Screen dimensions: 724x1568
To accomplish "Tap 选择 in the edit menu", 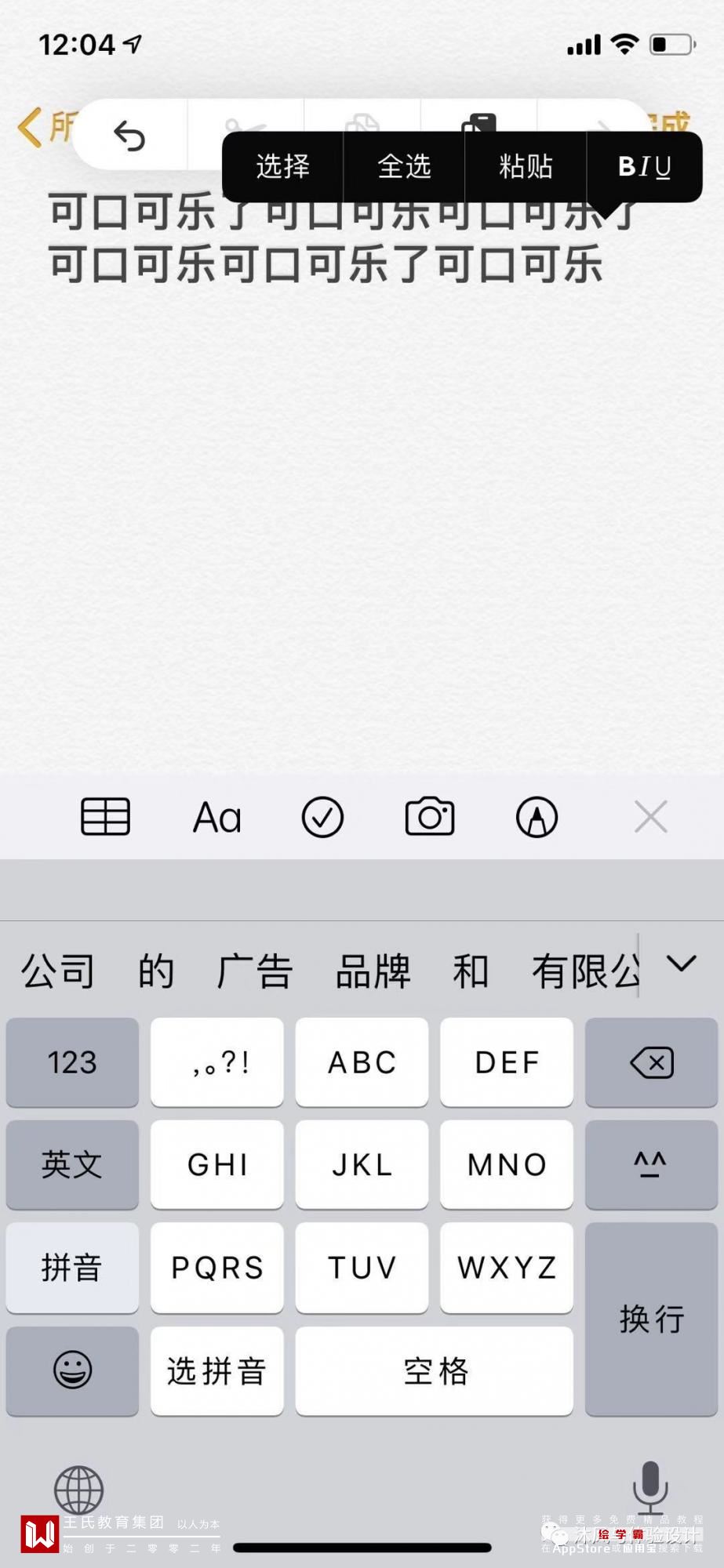I will pyautogui.click(x=282, y=166).
